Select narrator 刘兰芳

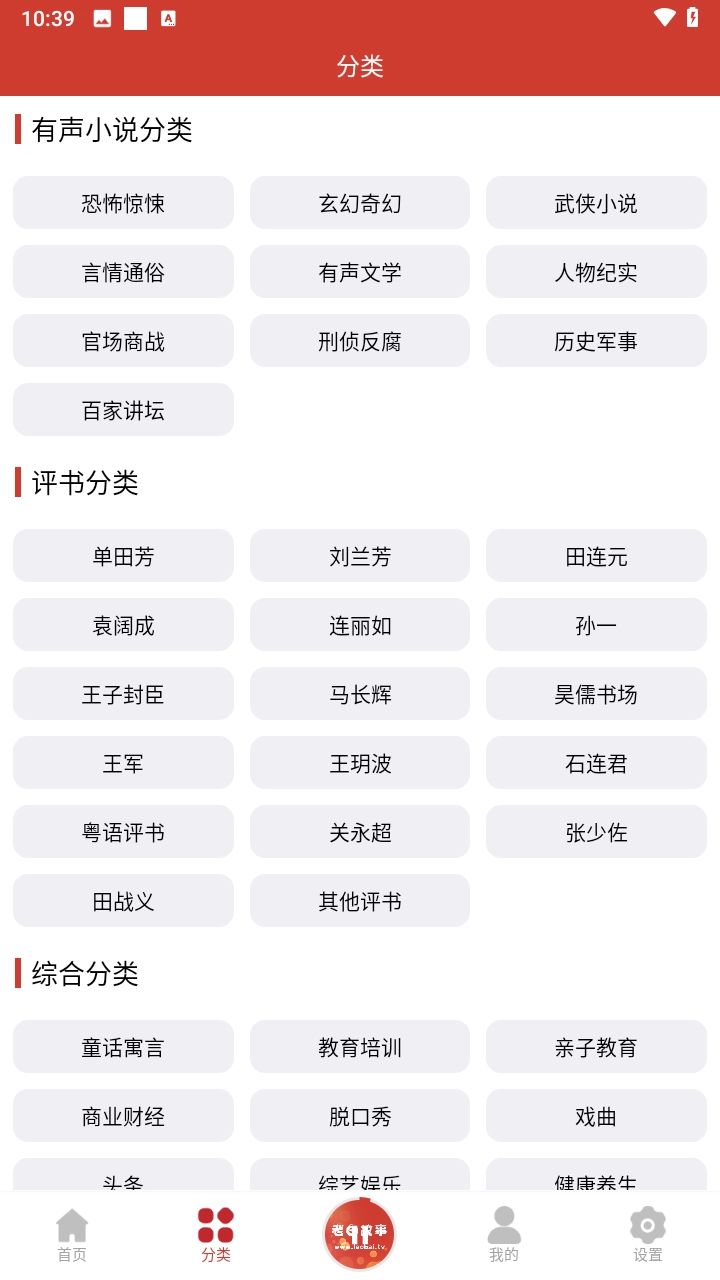click(x=360, y=556)
